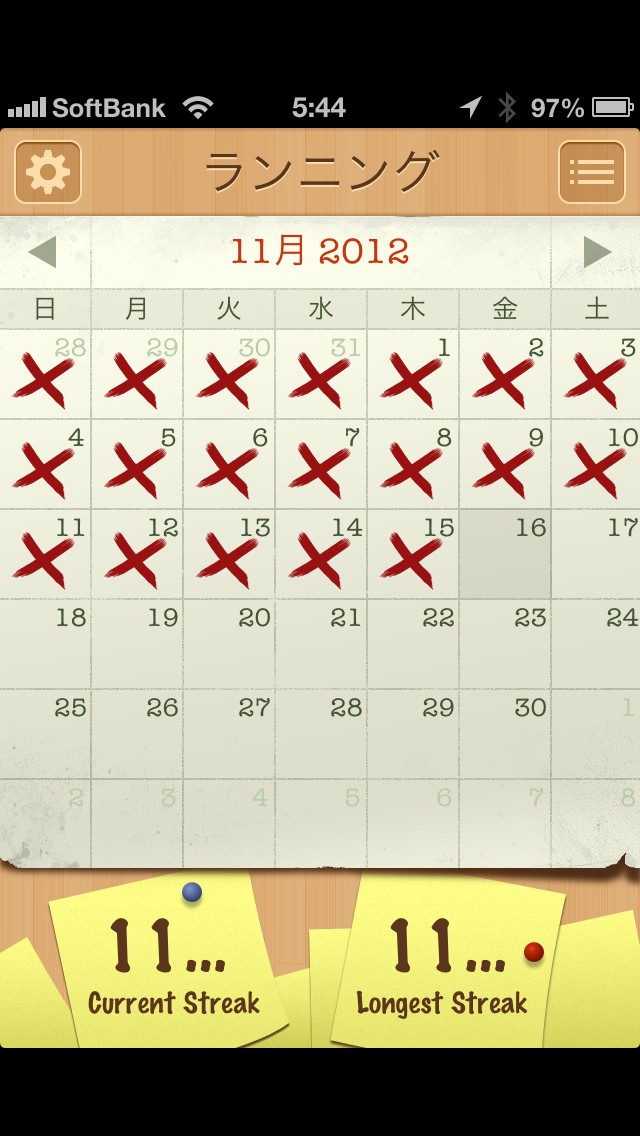View the Current Streak note
Screen dimensions: 640x1136
point(170,965)
